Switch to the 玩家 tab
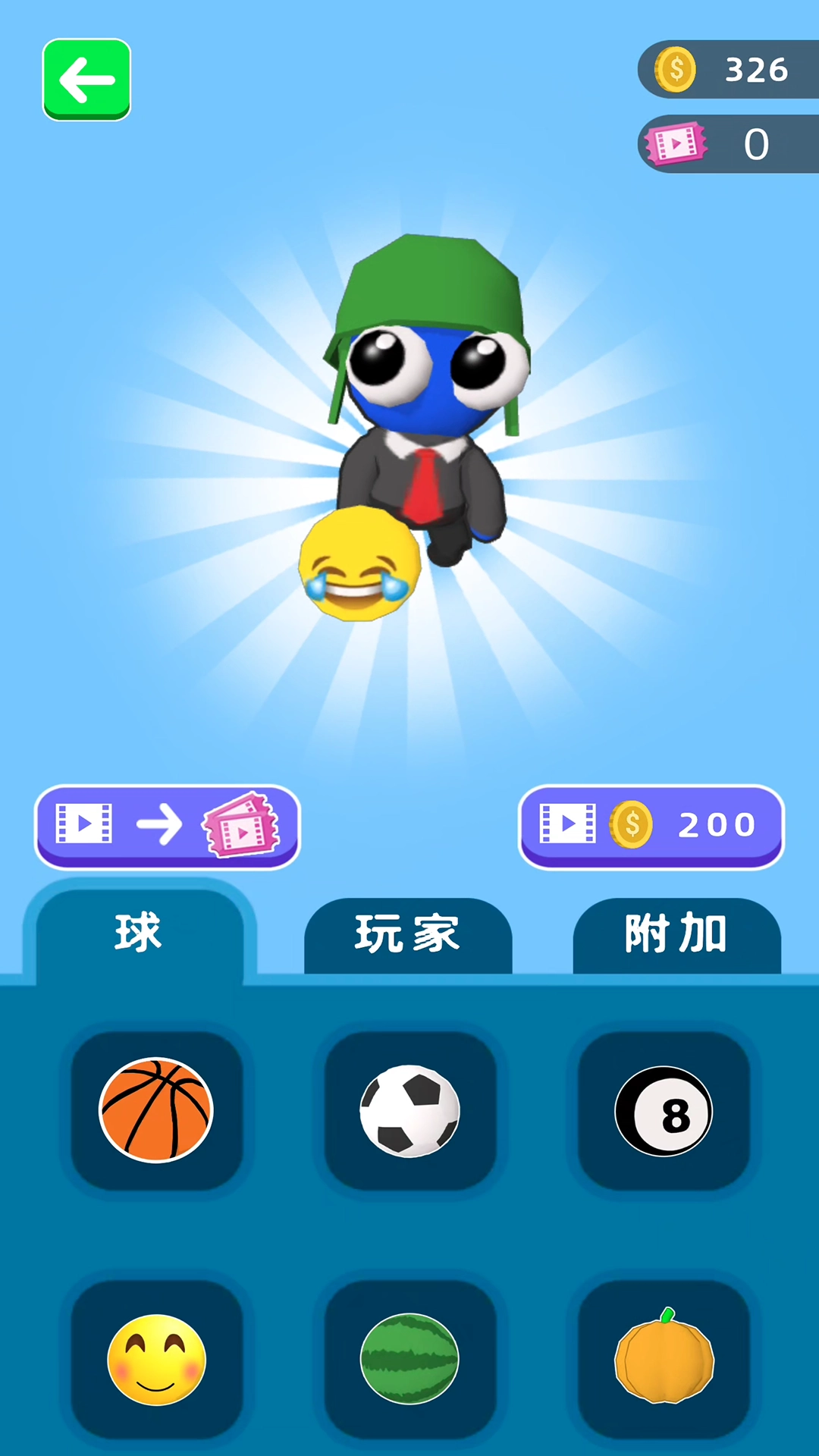Viewport: 819px width, 1456px height. pos(408,935)
